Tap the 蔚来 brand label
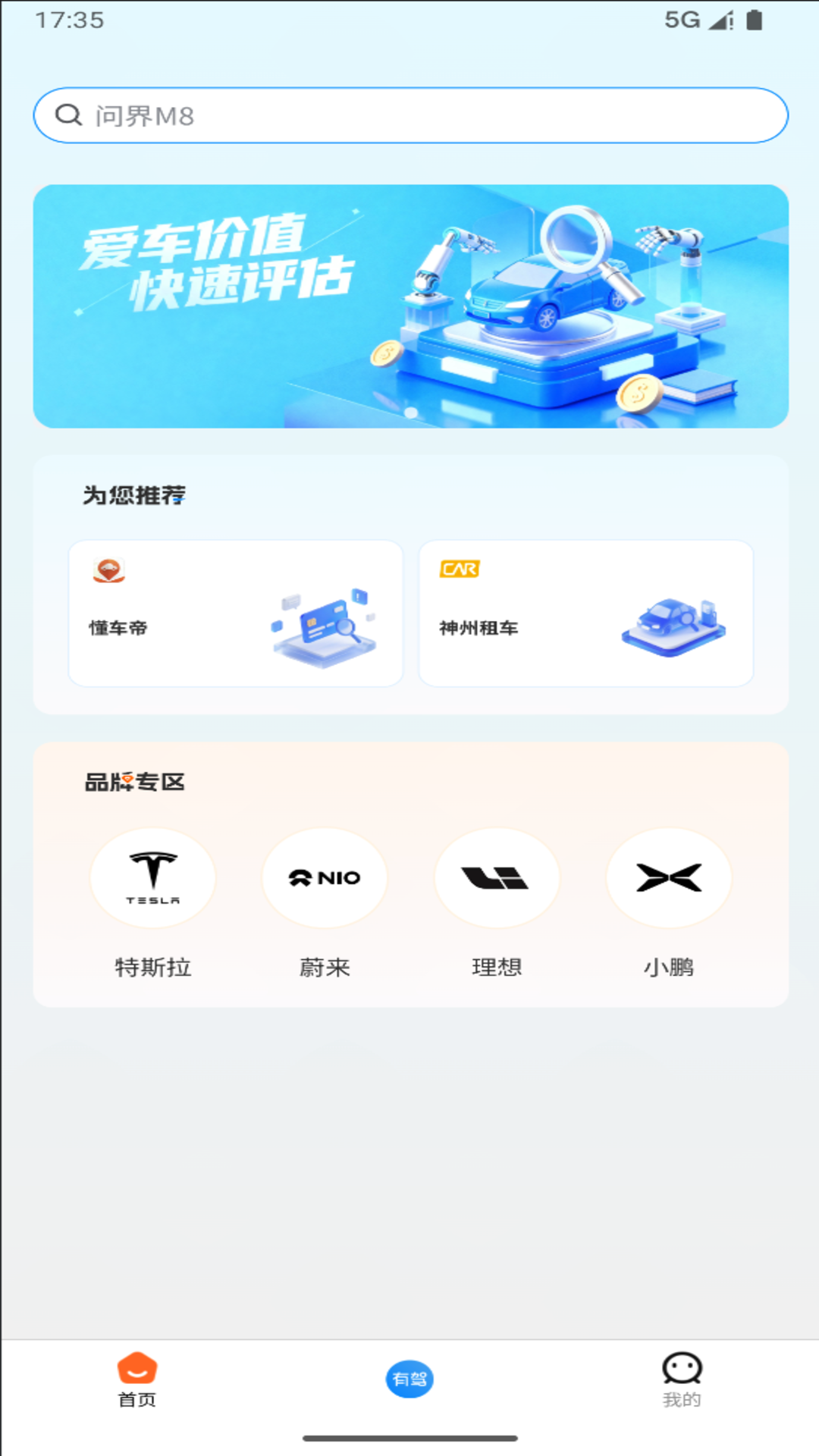This screenshot has height=1456, width=819. (324, 966)
